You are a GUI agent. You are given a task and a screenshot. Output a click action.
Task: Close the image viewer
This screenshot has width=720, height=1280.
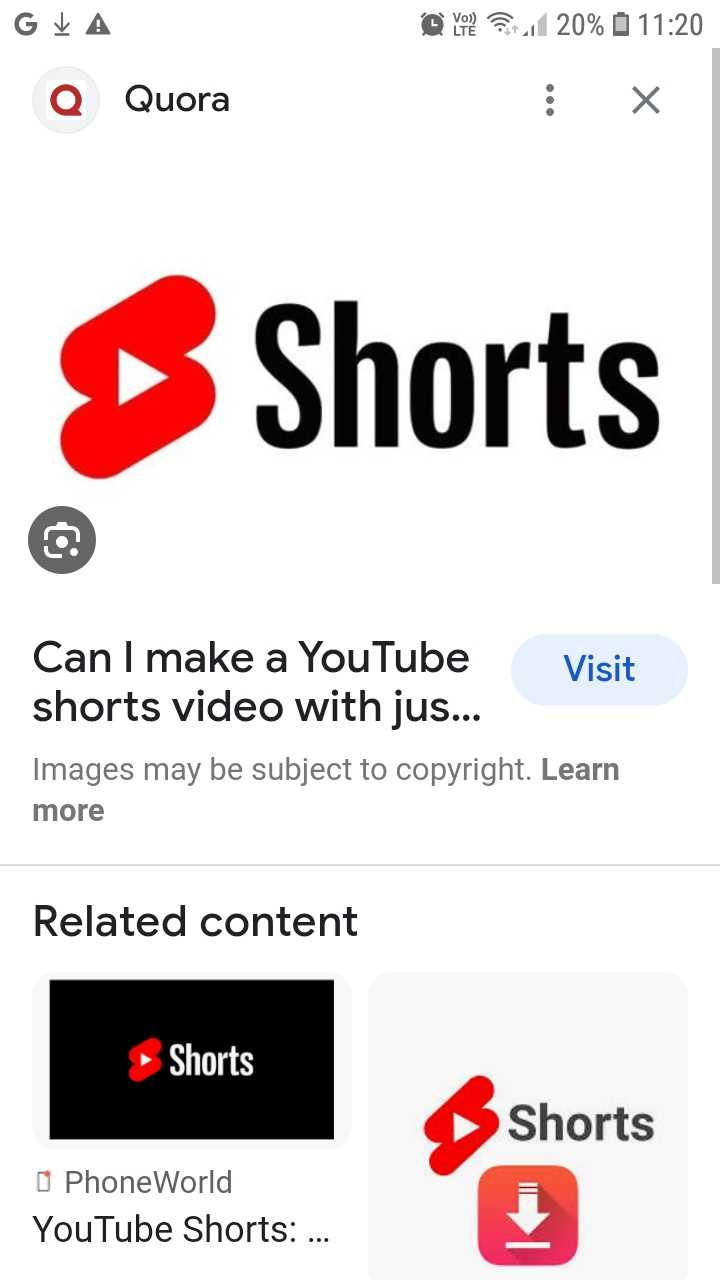click(x=646, y=100)
